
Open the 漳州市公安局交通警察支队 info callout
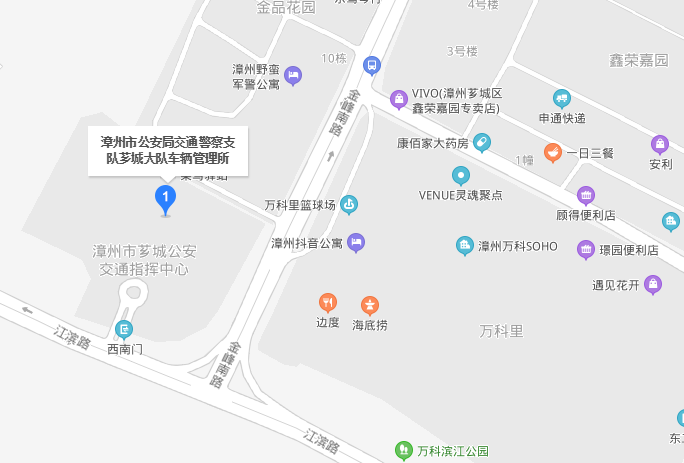(167, 150)
